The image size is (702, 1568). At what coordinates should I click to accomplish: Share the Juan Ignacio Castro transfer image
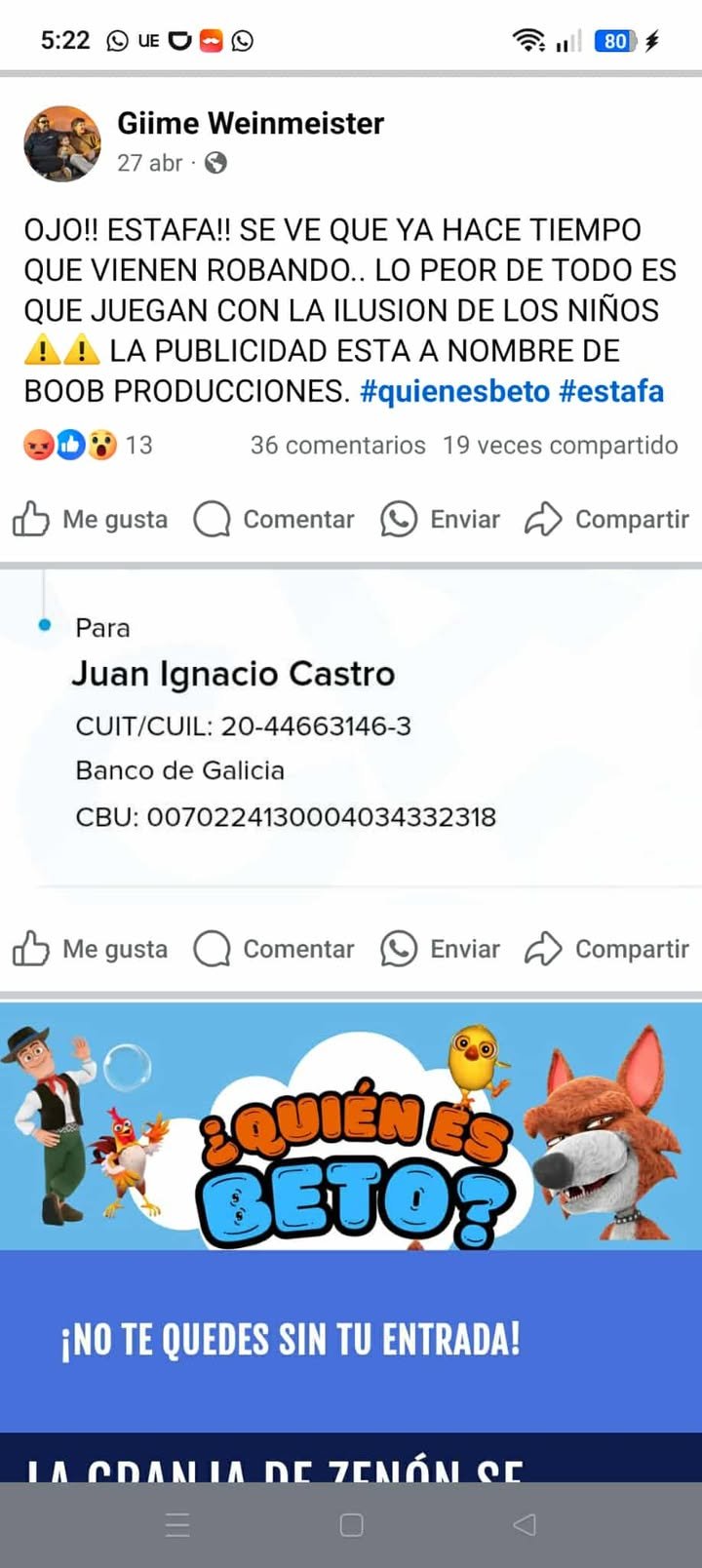click(x=606, y=949)
